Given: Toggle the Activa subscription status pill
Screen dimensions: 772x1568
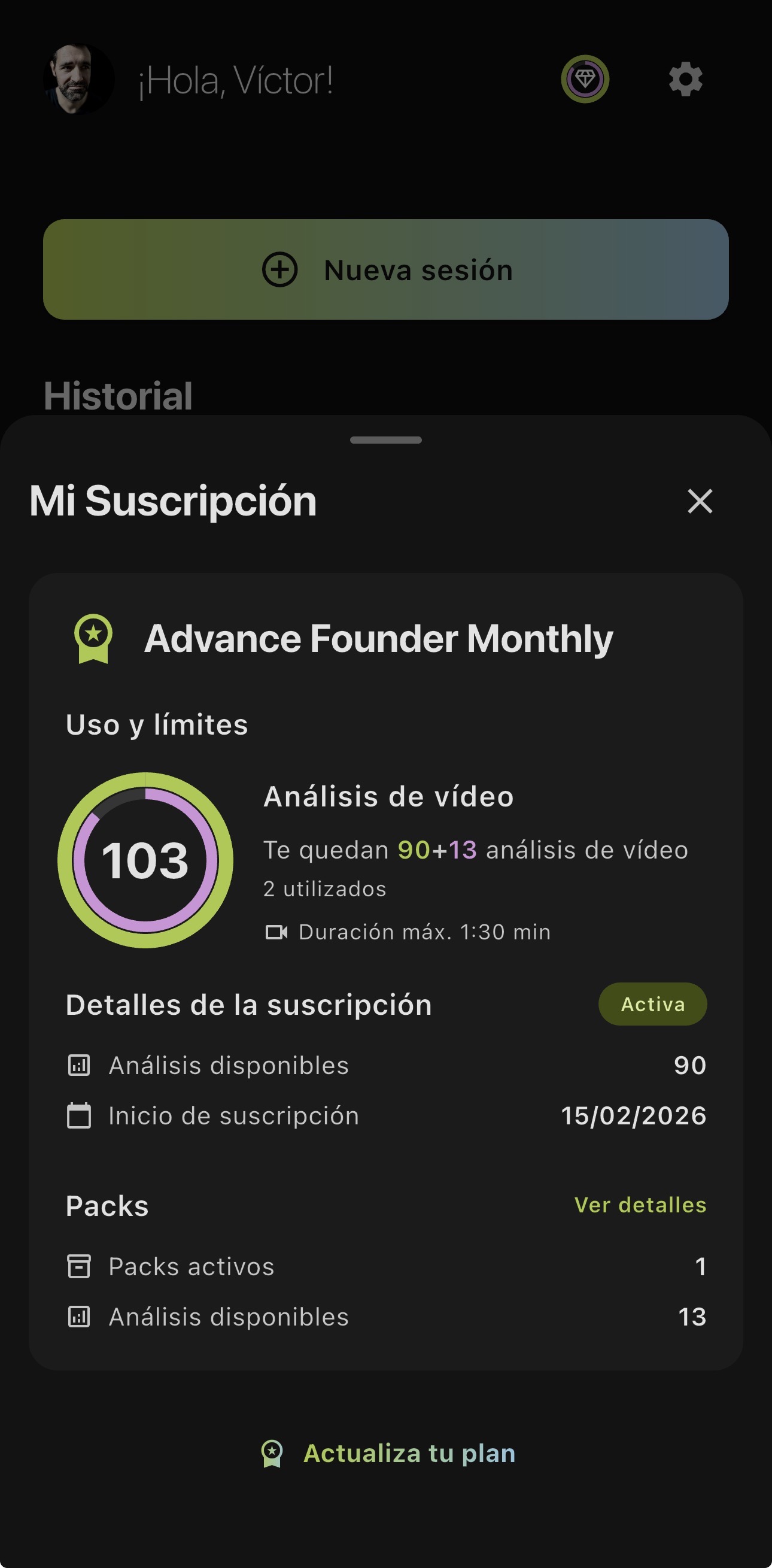Looking at the screenshot, I should pyautogui.click(x=652, y=1005).
